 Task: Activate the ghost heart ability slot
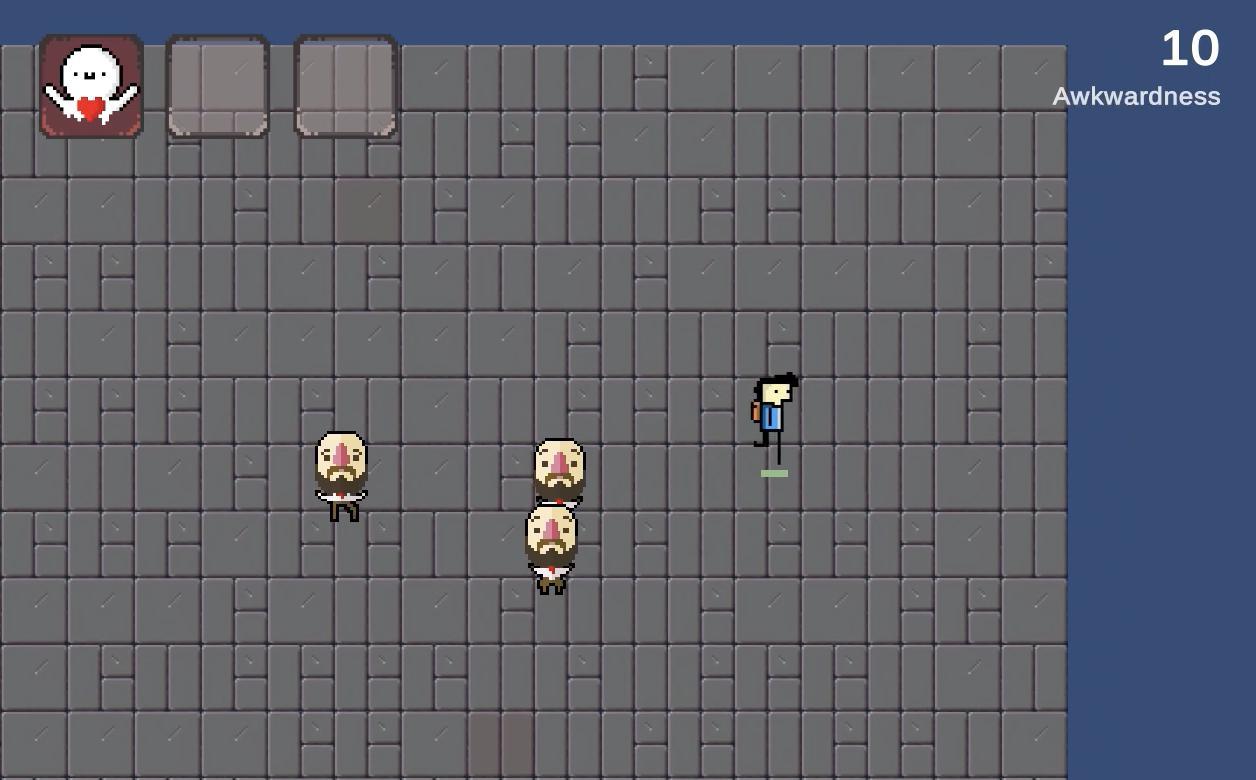91,87
